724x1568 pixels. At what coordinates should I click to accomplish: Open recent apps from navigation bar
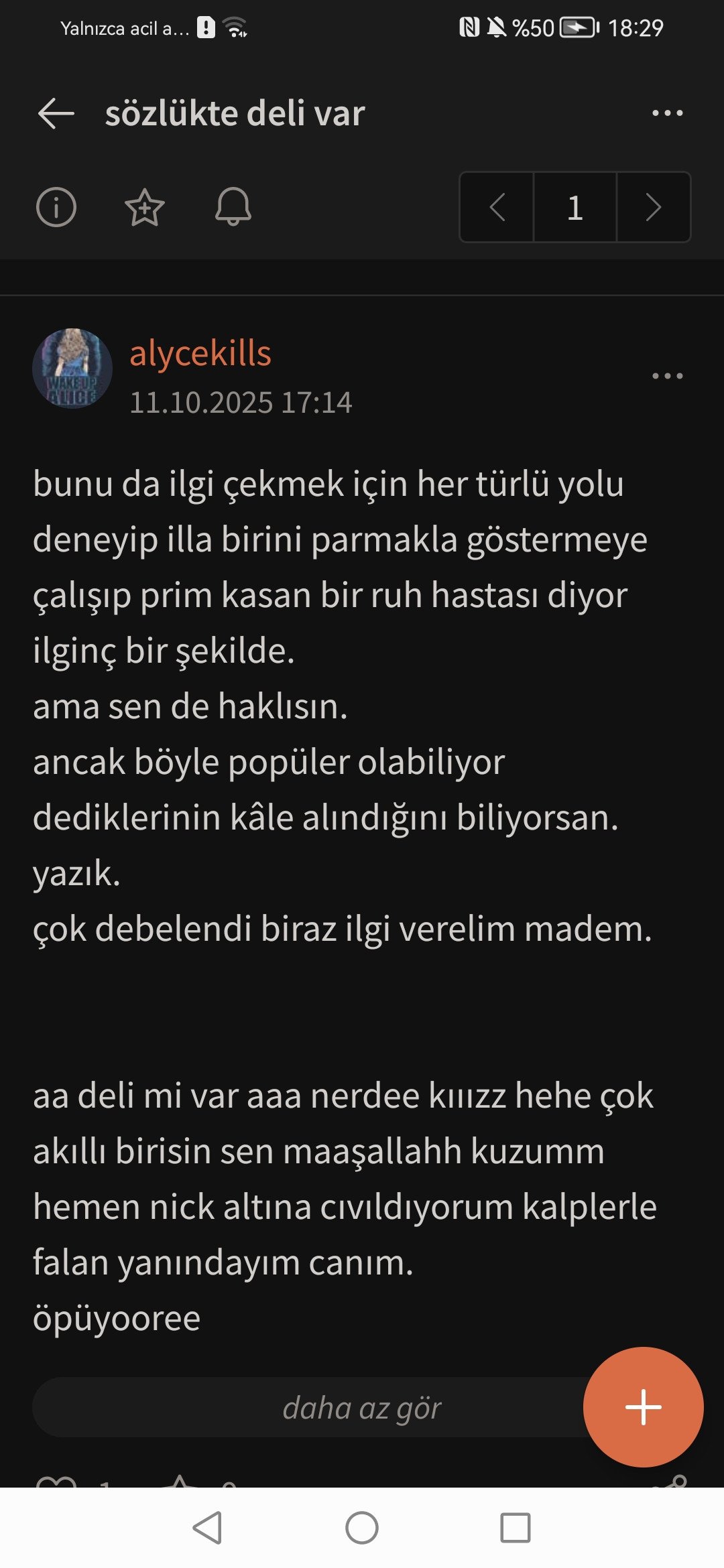[x=515, y=1528]
